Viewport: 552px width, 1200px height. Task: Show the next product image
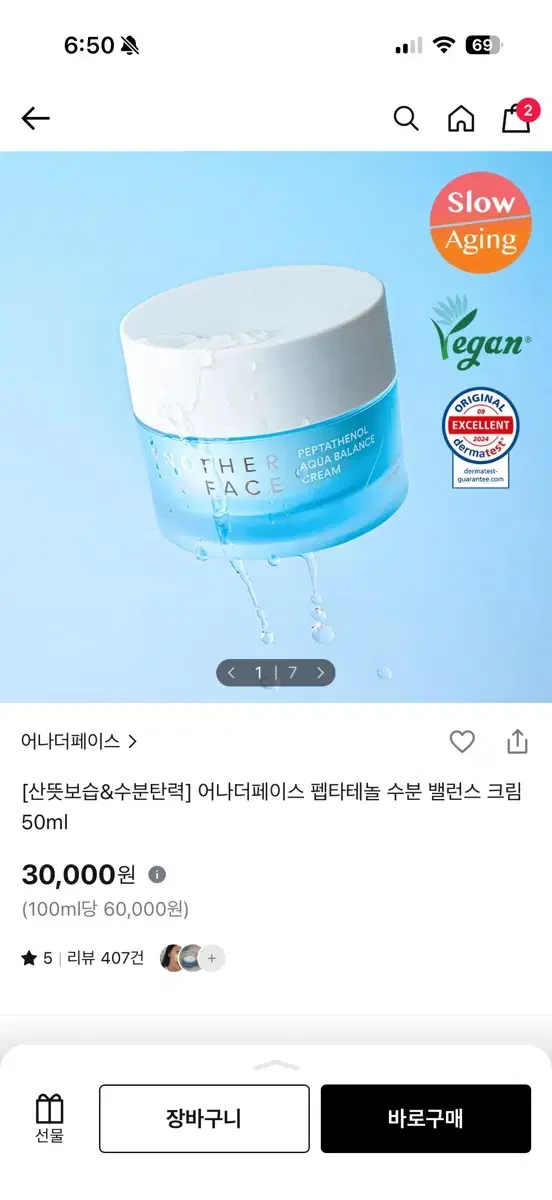coord(320,673)
